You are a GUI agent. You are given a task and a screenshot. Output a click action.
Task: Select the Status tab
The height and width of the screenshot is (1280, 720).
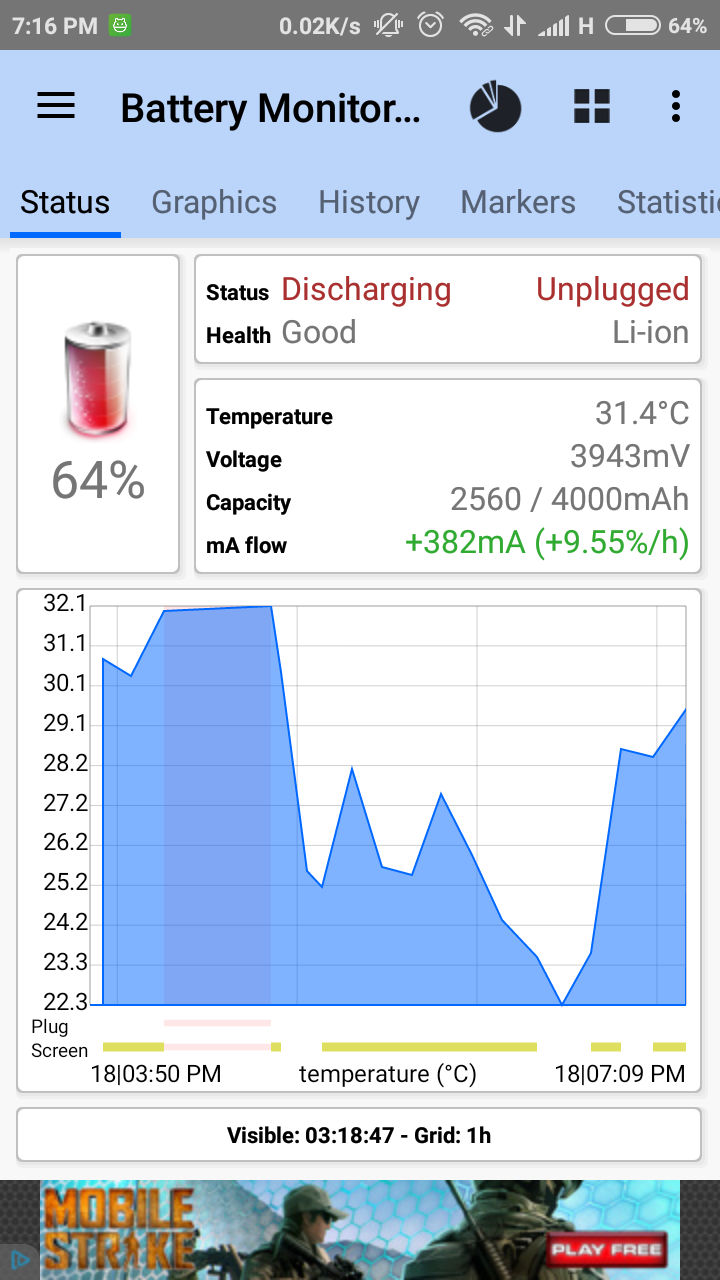point(65,203)
